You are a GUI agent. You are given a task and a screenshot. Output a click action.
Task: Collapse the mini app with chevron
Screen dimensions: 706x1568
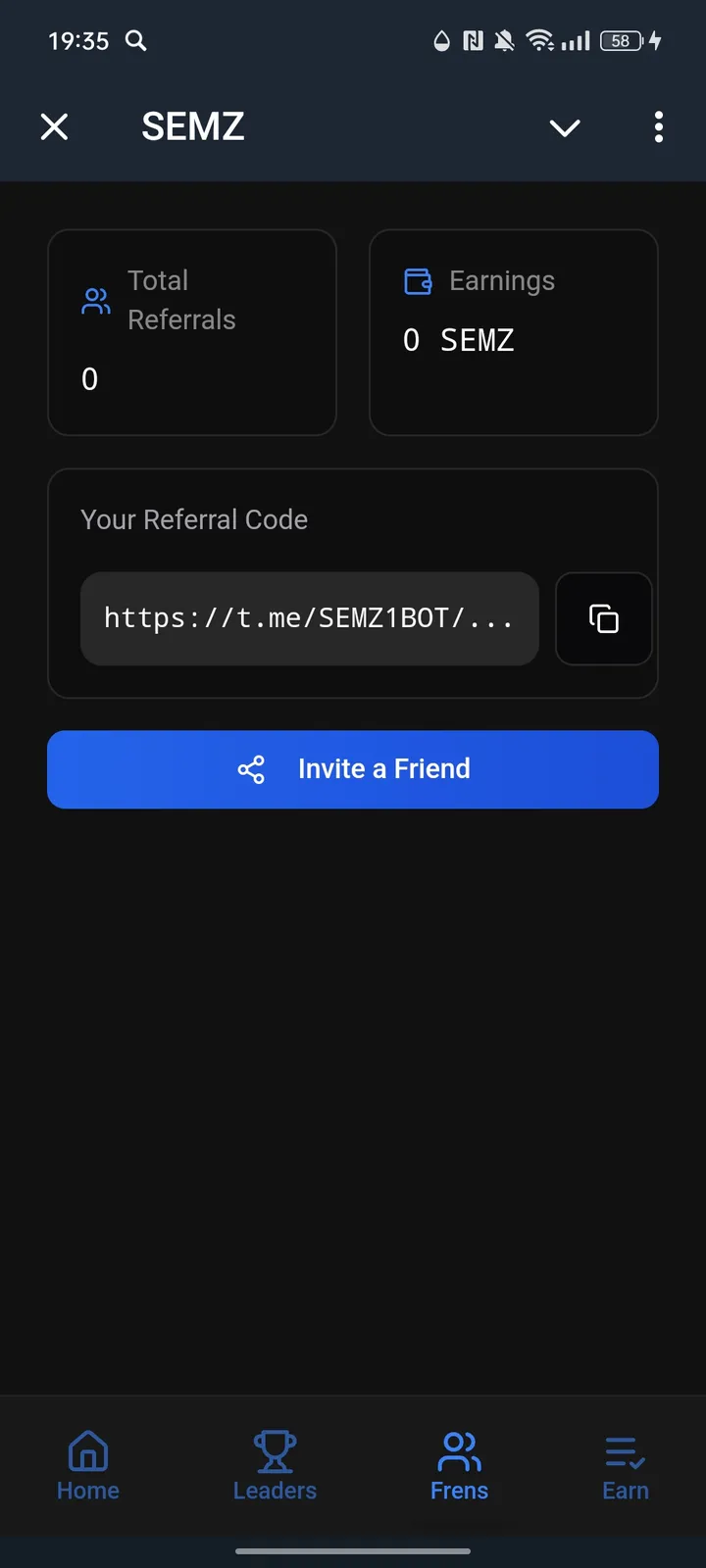[x=565, y=127]
